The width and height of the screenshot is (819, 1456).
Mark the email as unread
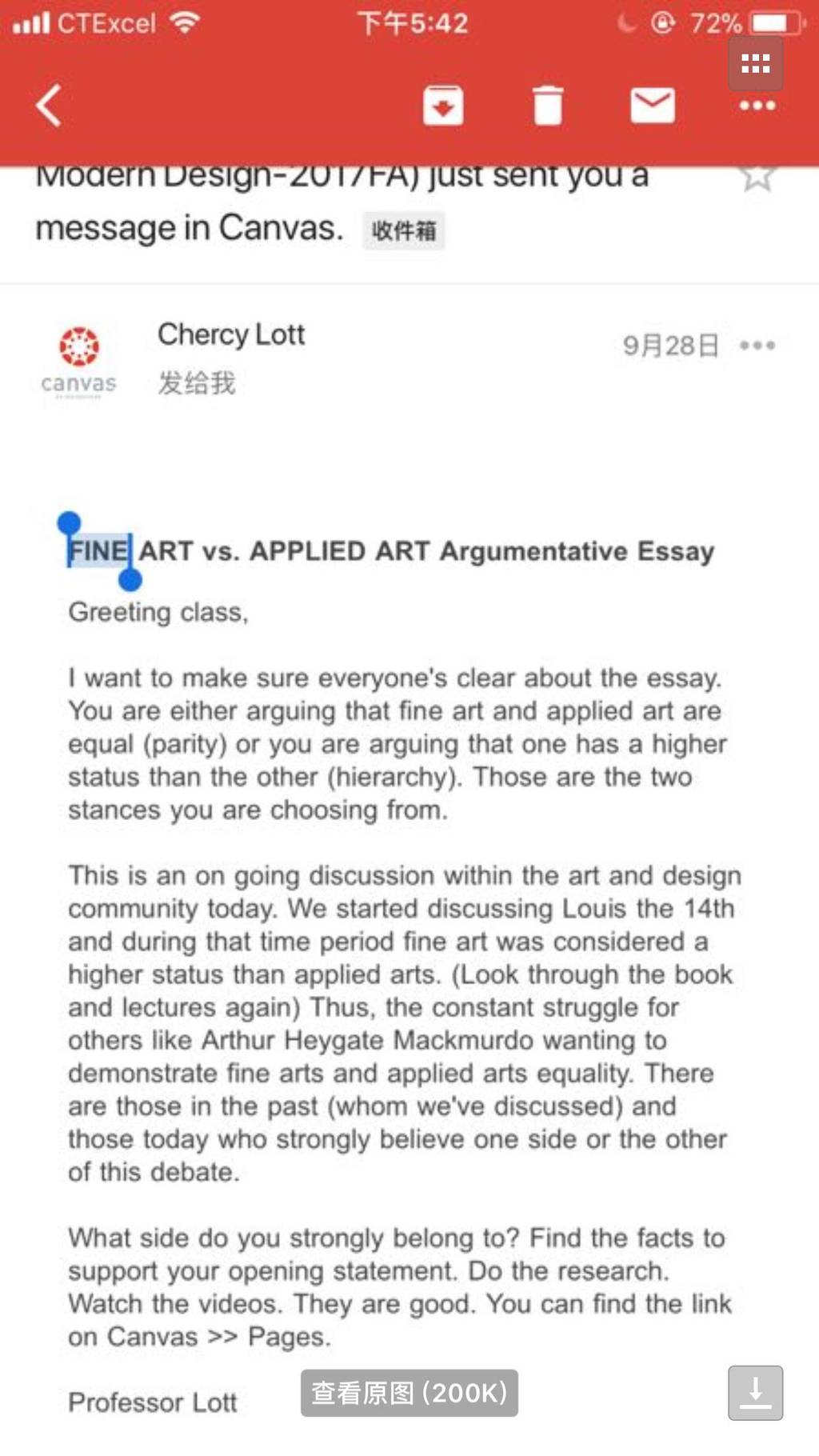point(653,106)
